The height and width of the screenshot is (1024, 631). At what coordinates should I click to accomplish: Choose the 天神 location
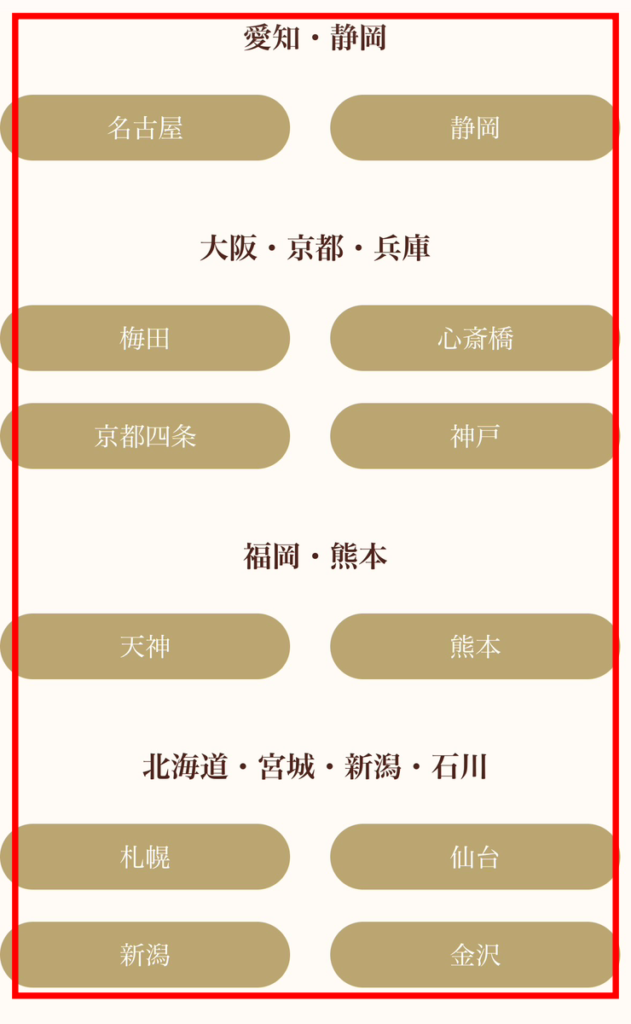[145, 646]
